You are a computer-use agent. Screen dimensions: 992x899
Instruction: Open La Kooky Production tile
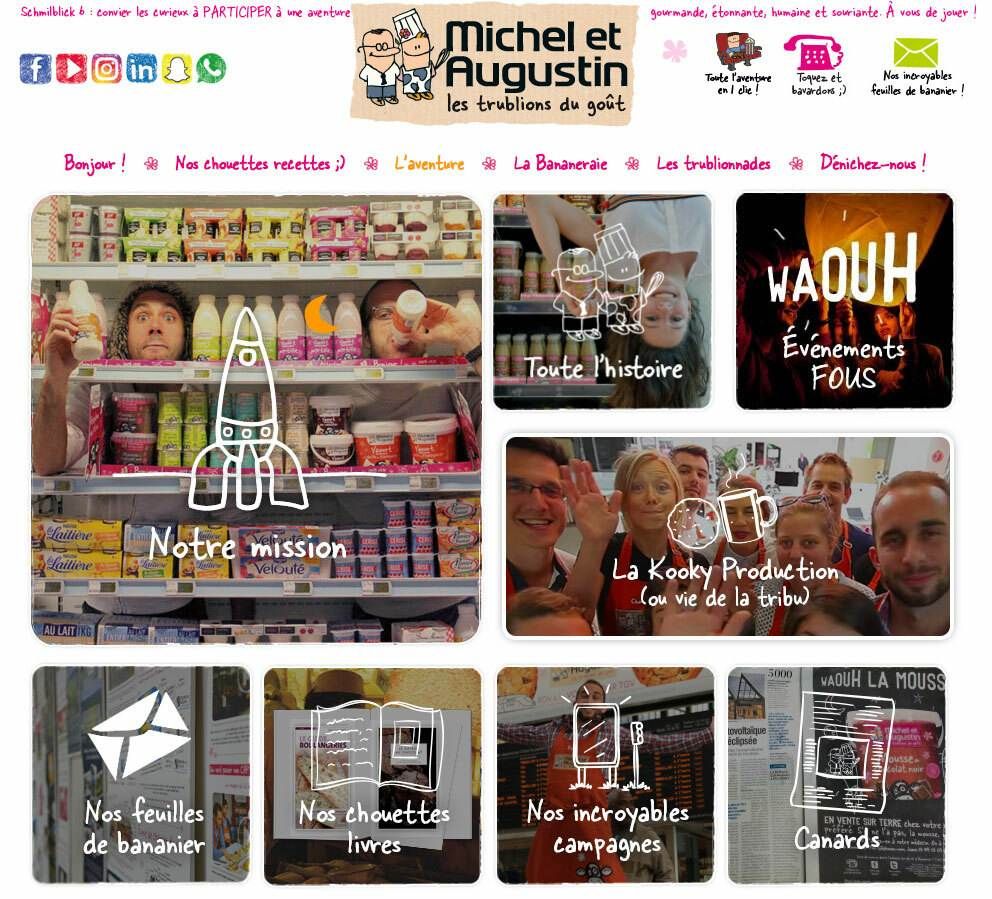coord(726,536)
